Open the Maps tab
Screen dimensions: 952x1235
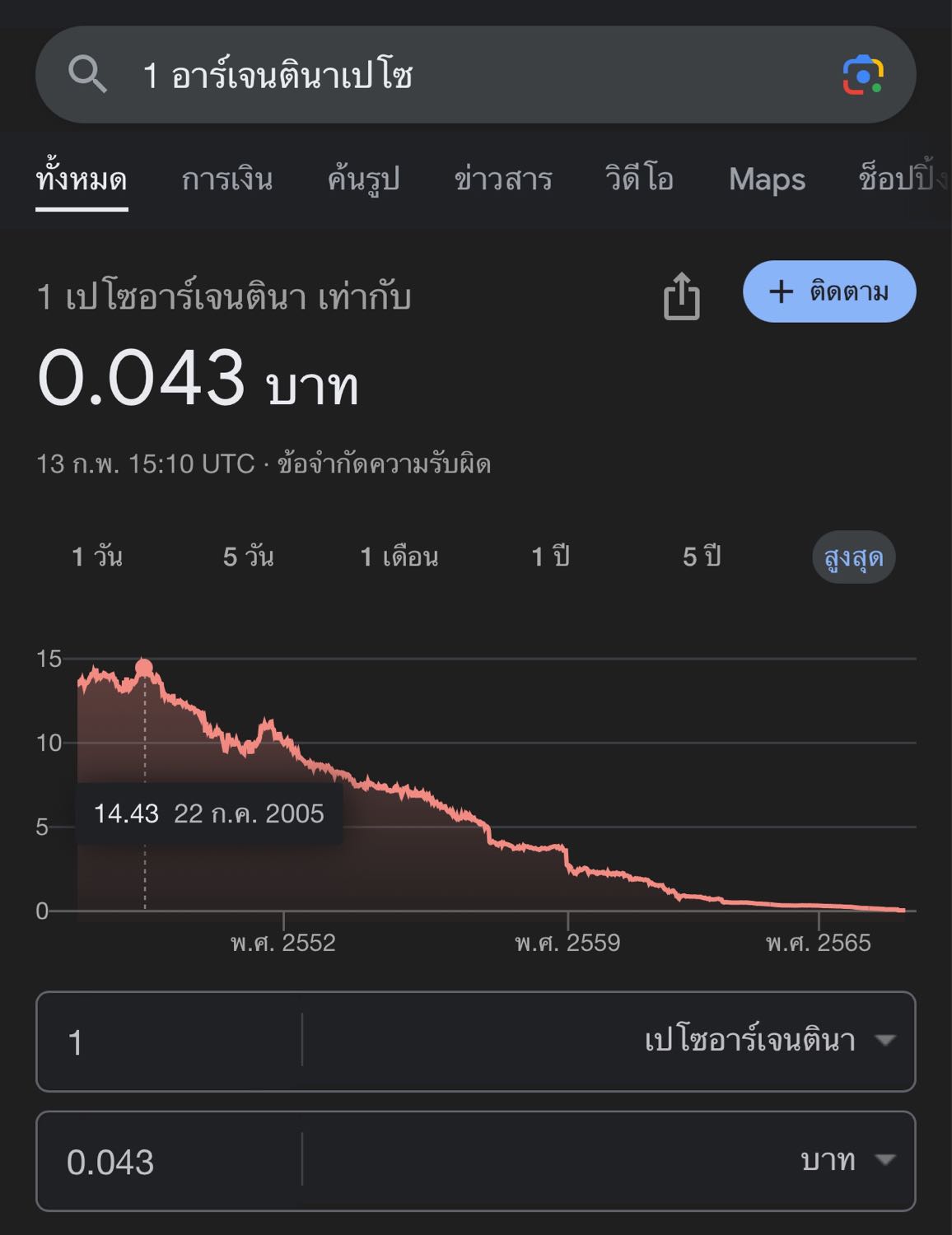tap(767, 179)
